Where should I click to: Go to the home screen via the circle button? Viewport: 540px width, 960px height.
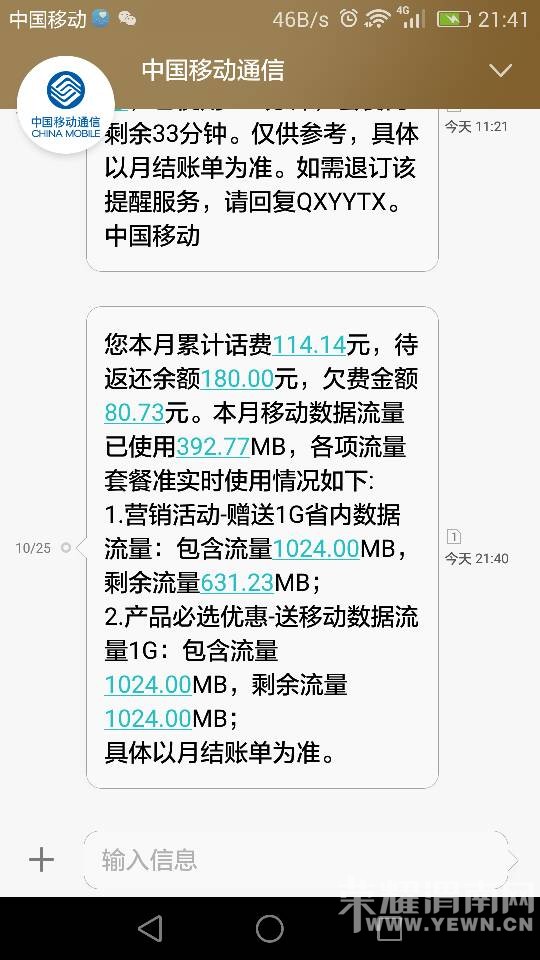[269, 929]
